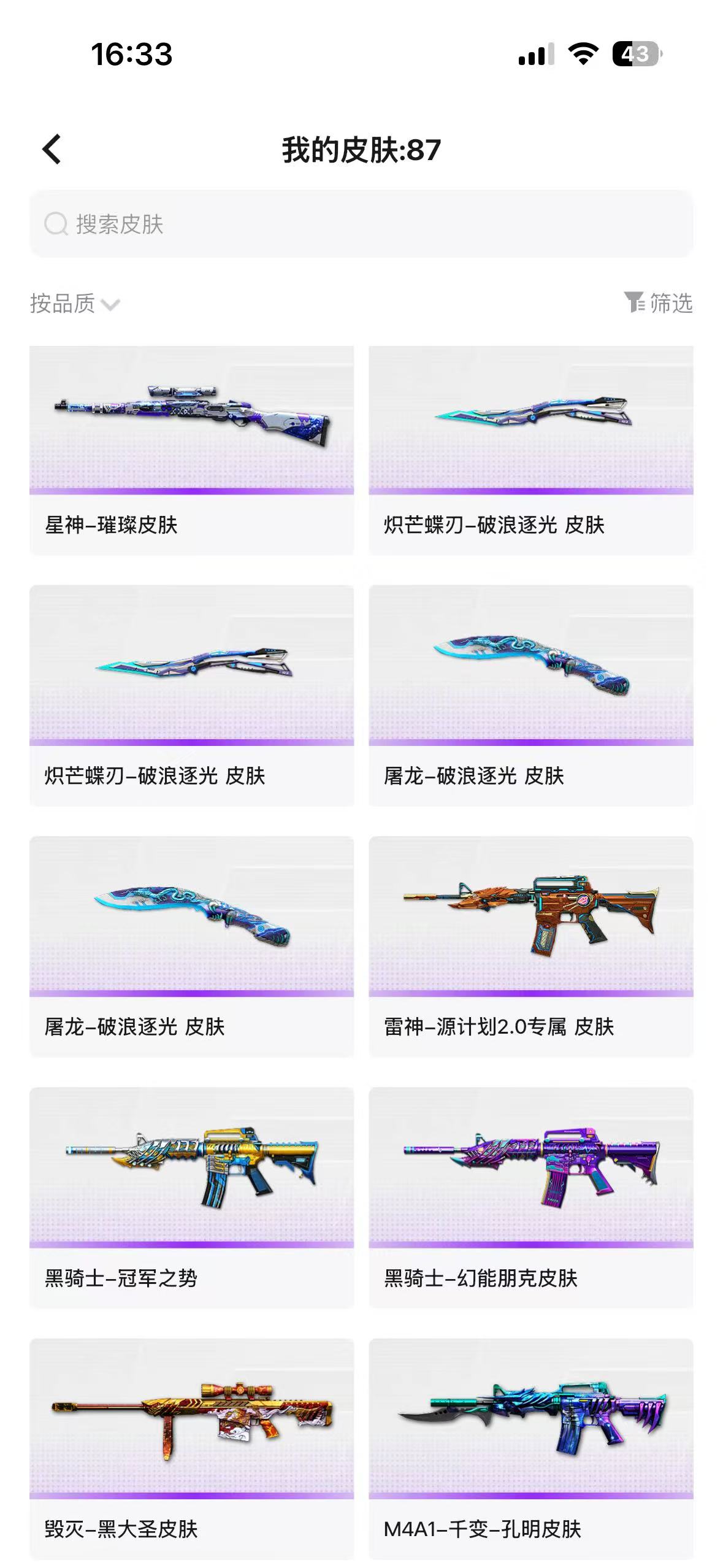The width and height of the screenshot is (723, 1568).
Task: Go back using the back arrow
Action: click(x=52, y=149)
